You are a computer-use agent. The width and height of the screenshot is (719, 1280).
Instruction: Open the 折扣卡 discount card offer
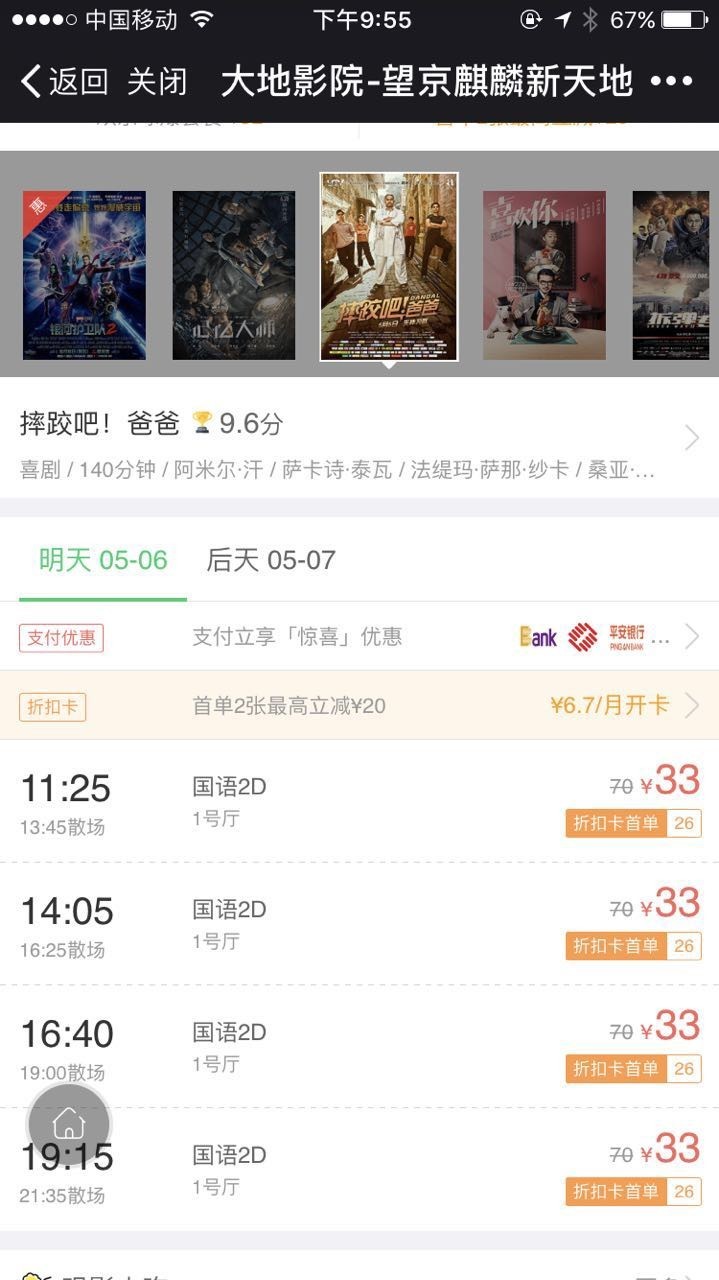tap(359, 706)
